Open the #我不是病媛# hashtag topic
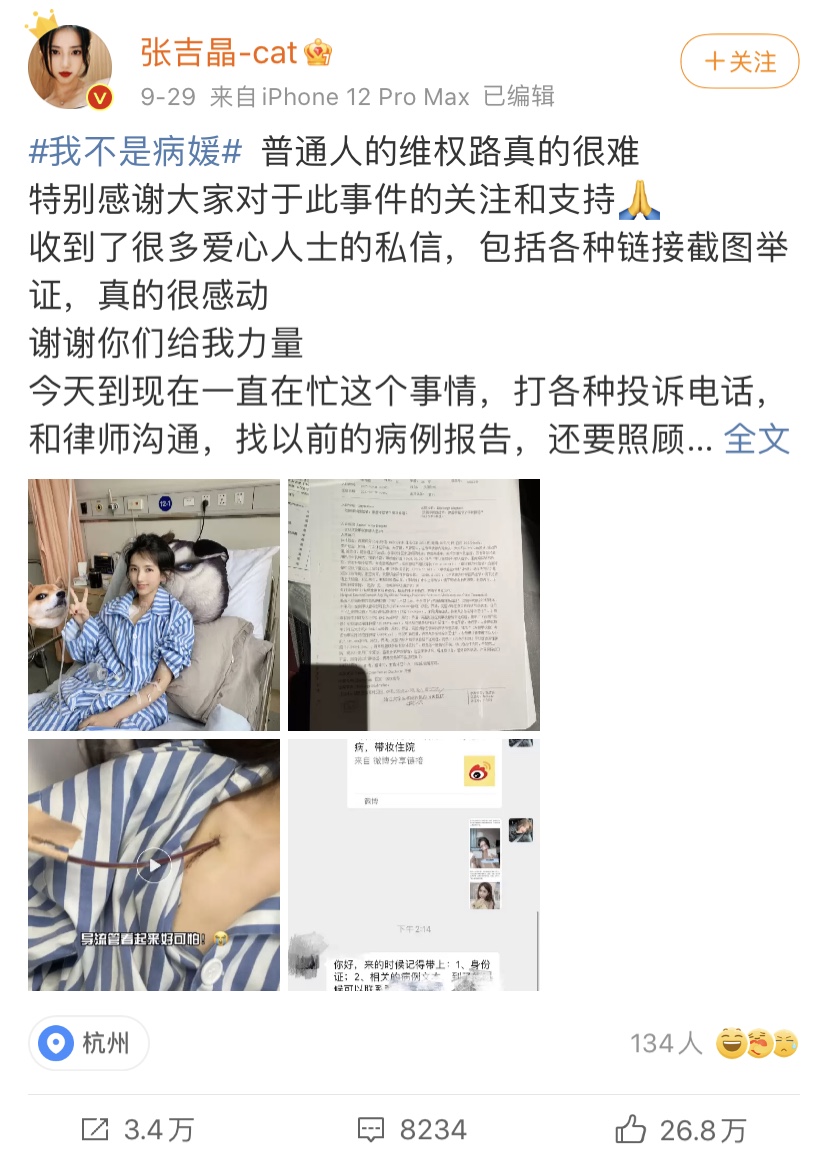This screenshot has width=828, height=1166. (x=135, y=152)
